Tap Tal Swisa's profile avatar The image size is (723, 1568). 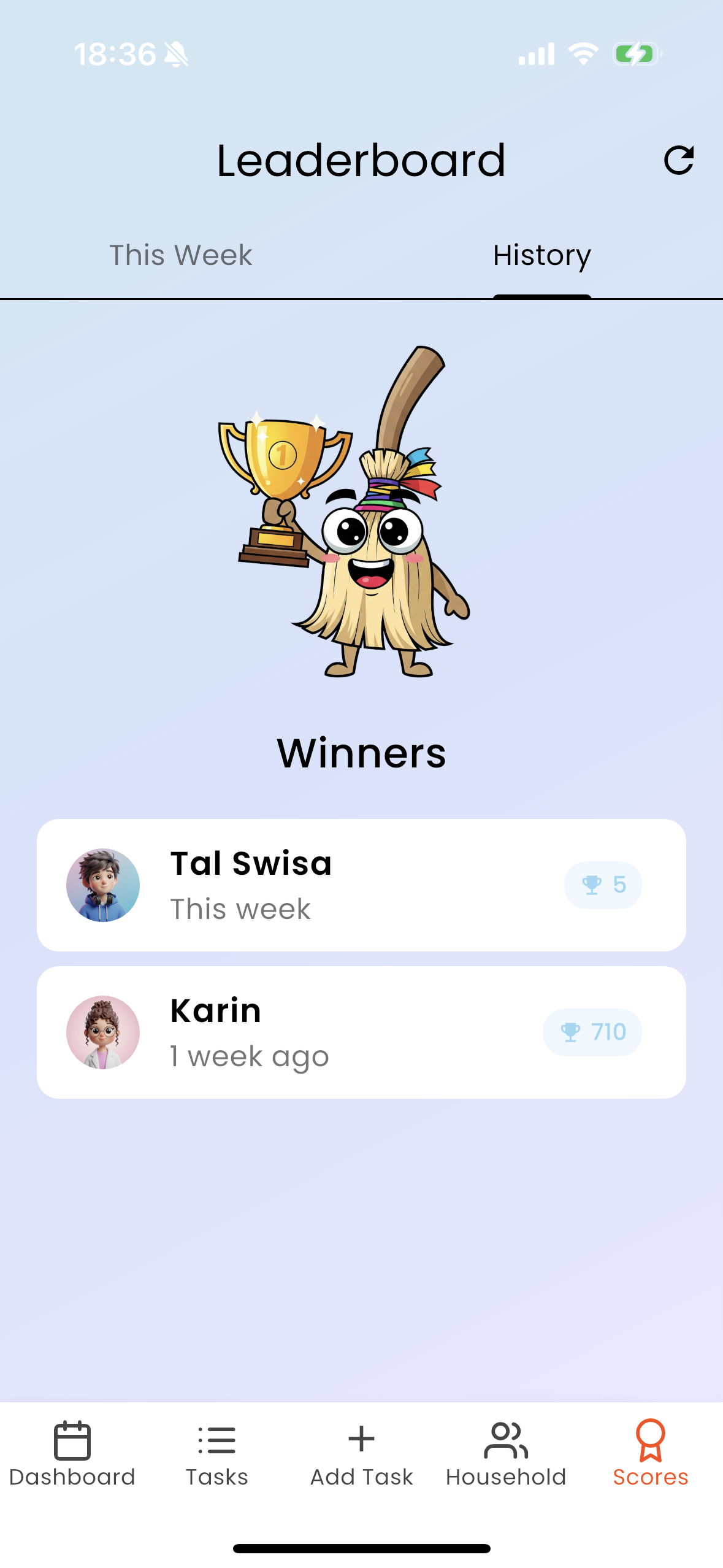click(x=103, y=884)
